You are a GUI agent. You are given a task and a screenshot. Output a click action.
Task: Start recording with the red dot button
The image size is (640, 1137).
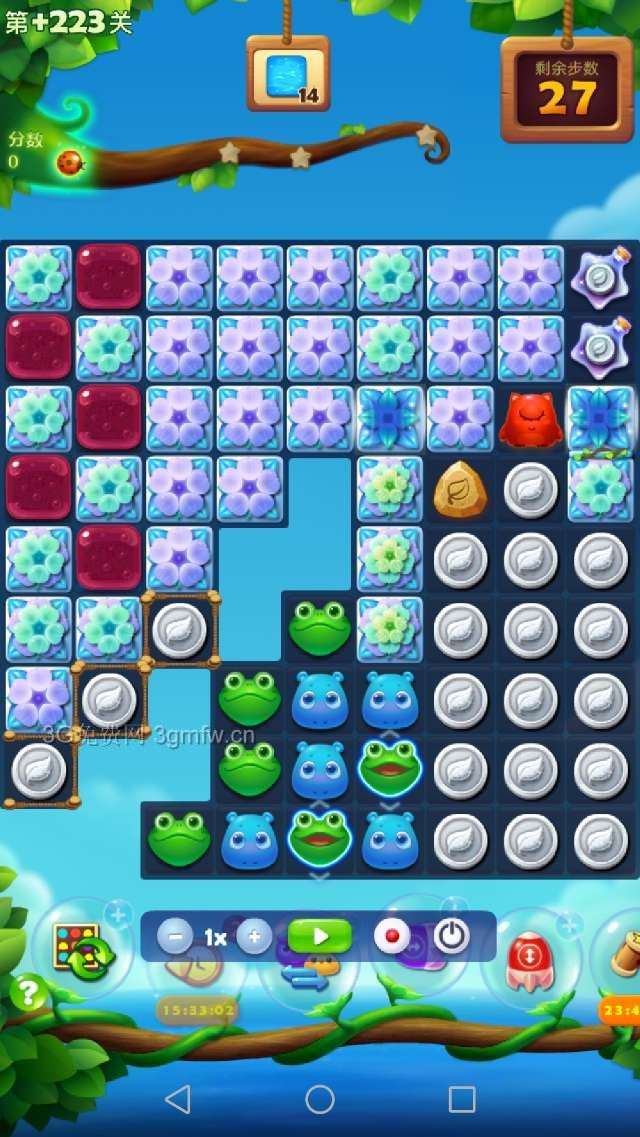[392, 937]
